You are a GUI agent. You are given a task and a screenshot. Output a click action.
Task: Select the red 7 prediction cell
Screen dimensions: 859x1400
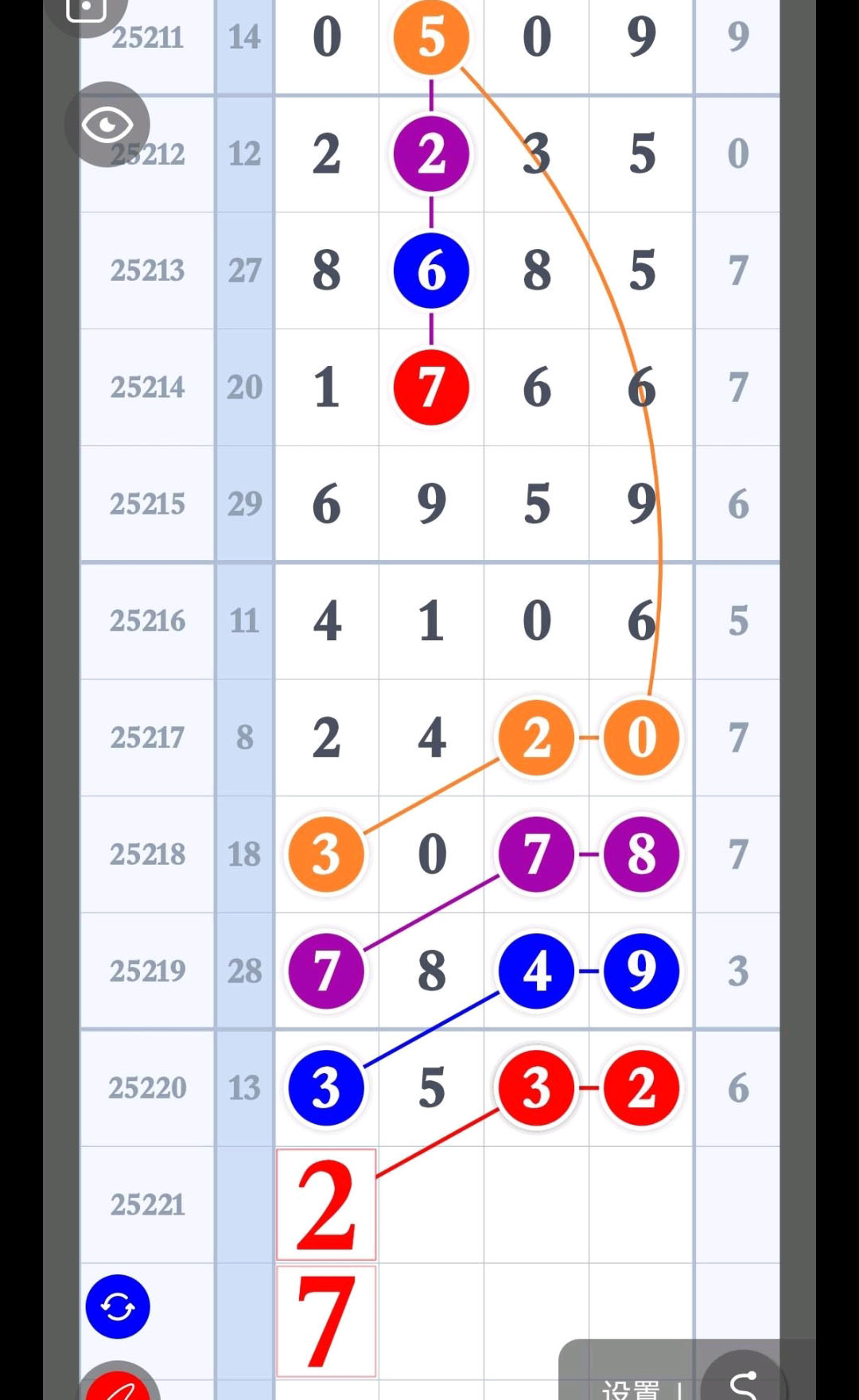point(326,1321)
